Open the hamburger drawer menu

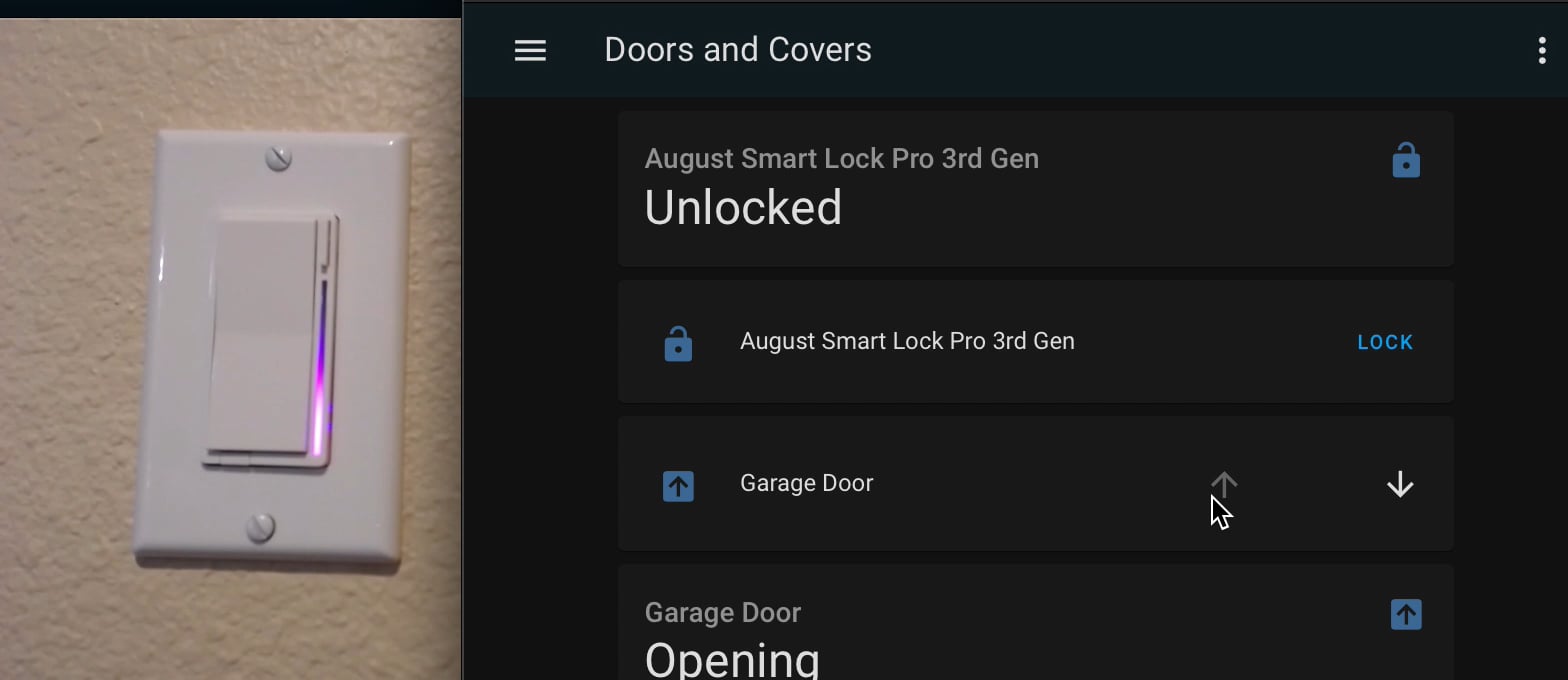pos(530,50)
